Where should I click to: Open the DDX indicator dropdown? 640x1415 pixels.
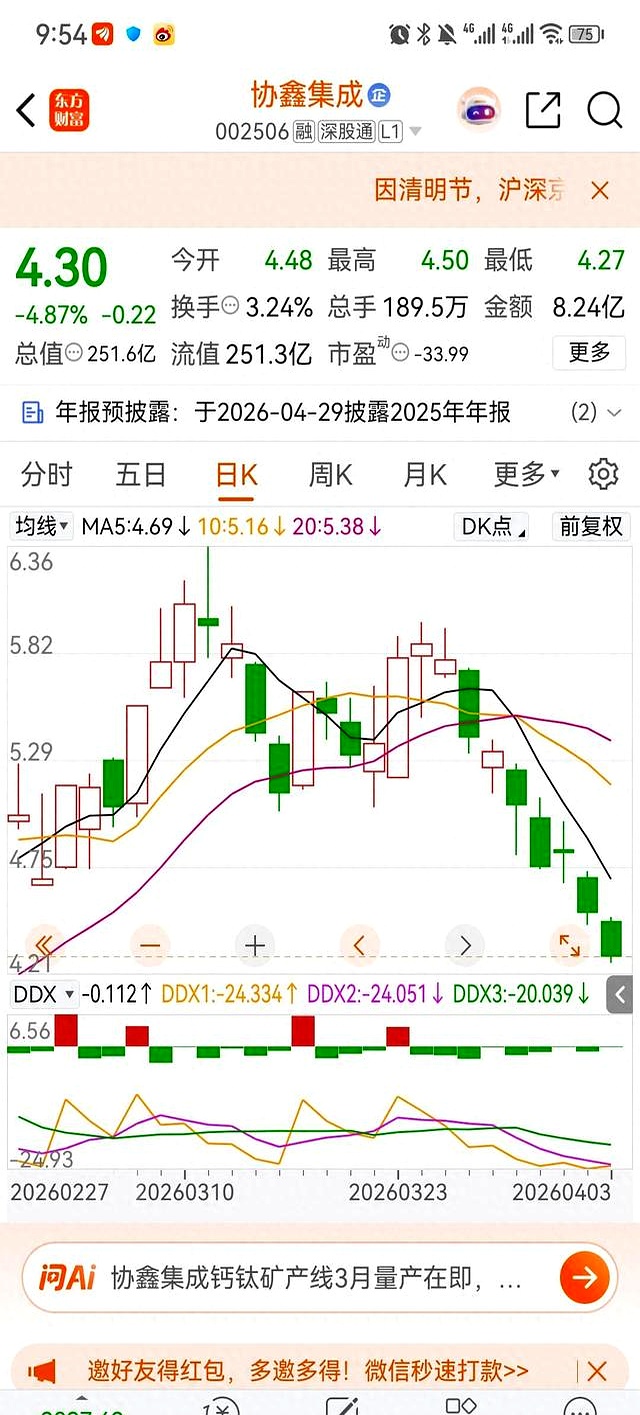pos(43,994)
